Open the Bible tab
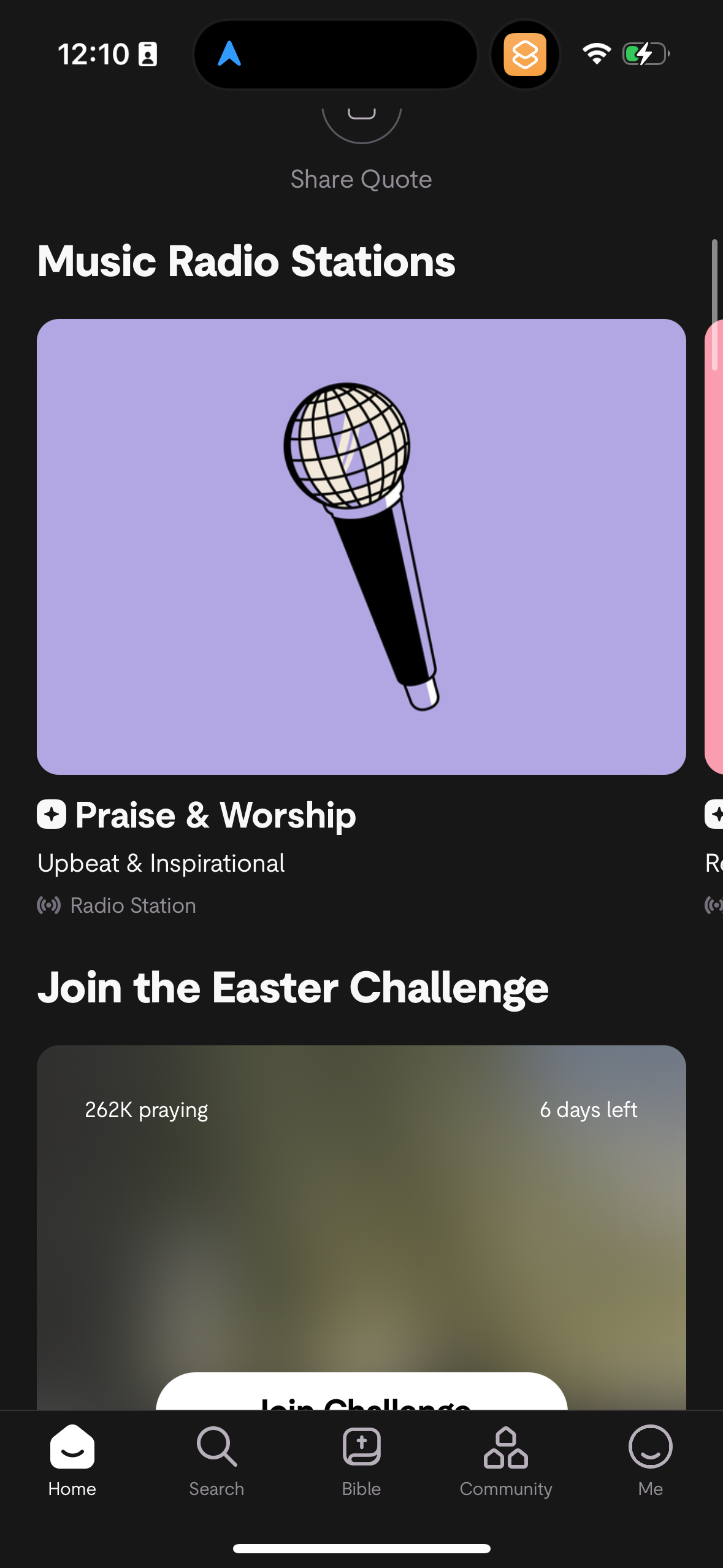Image resolution: width=723 pixels, height=1568 pixels. [x=361, y=1460]
